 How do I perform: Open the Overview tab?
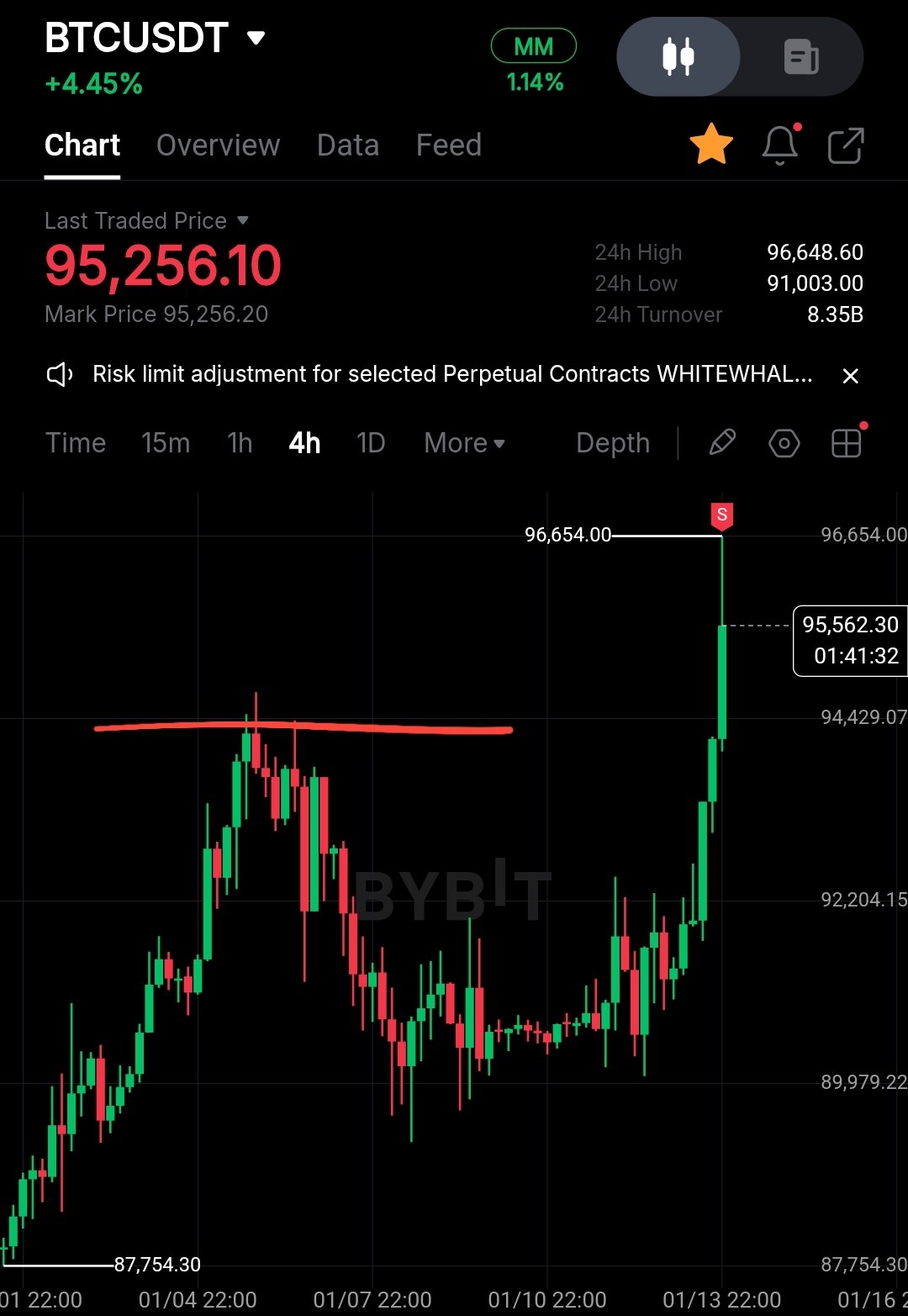[218, 145]
